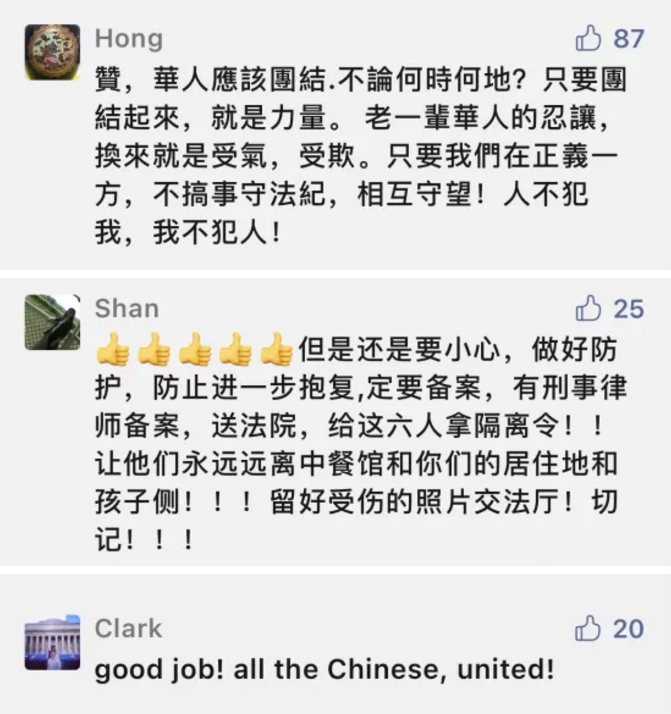Open Shan's profile avatar

click(52, 321)
